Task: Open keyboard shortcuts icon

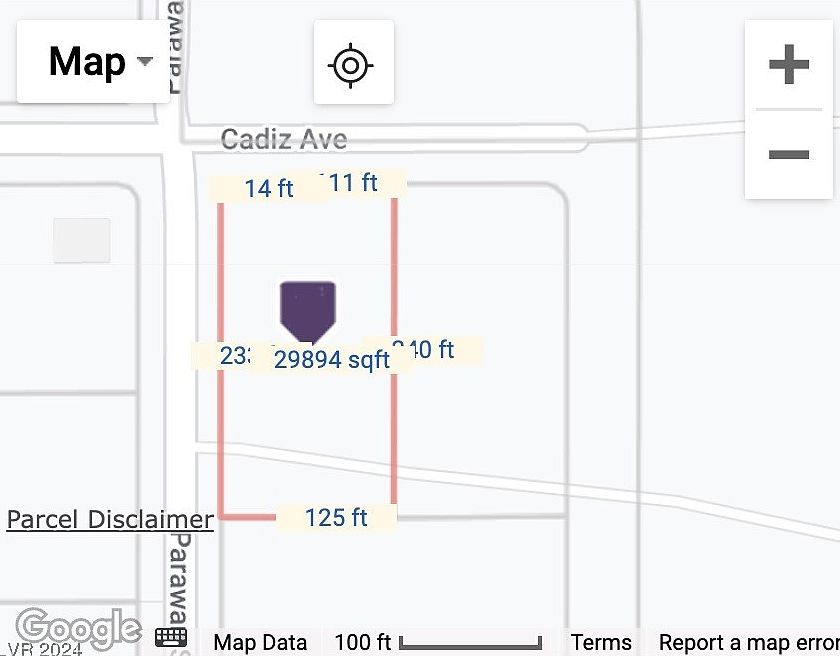Action: [171, 638]
